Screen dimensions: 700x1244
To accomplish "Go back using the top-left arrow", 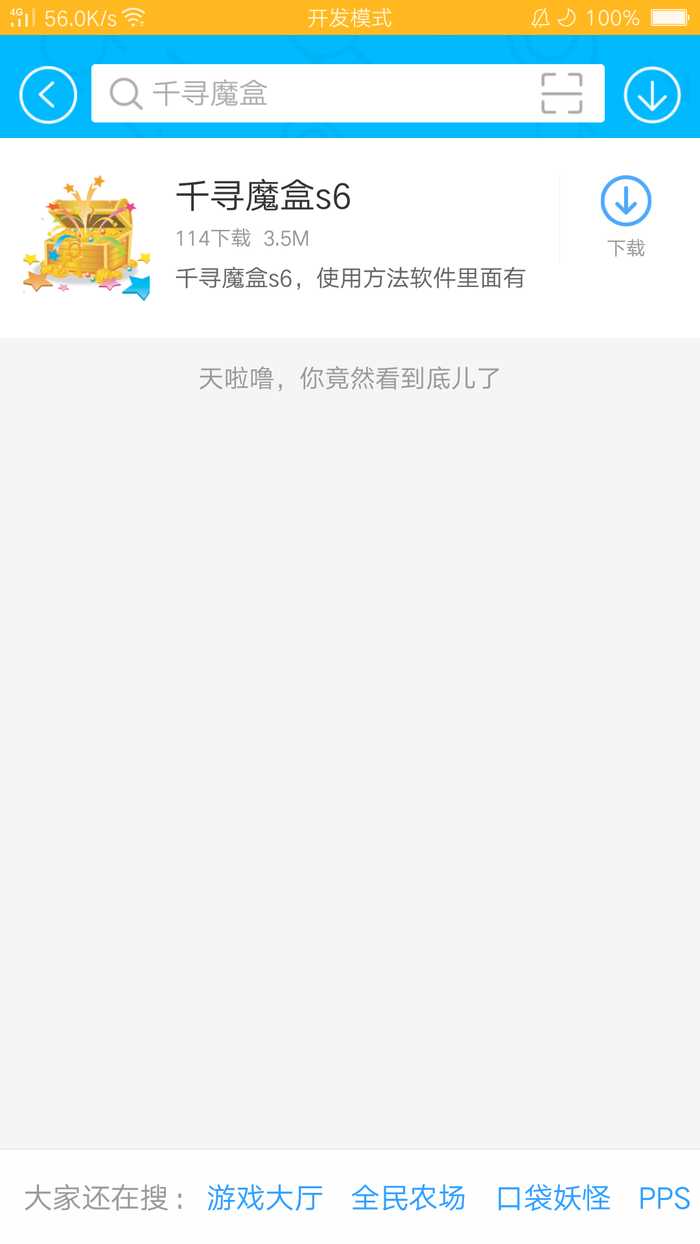I will [47, 94].
